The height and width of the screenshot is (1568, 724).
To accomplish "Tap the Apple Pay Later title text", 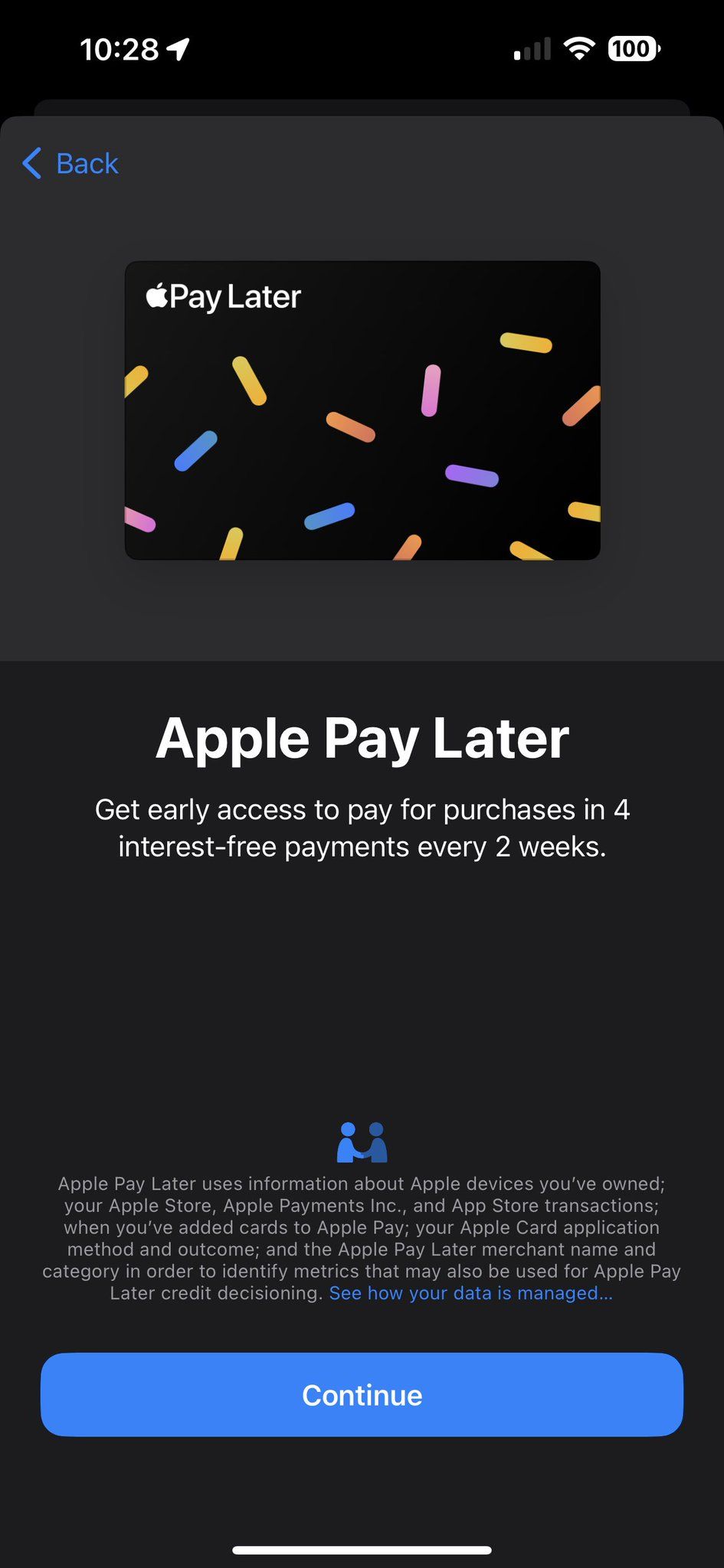I will coord(362,737).
